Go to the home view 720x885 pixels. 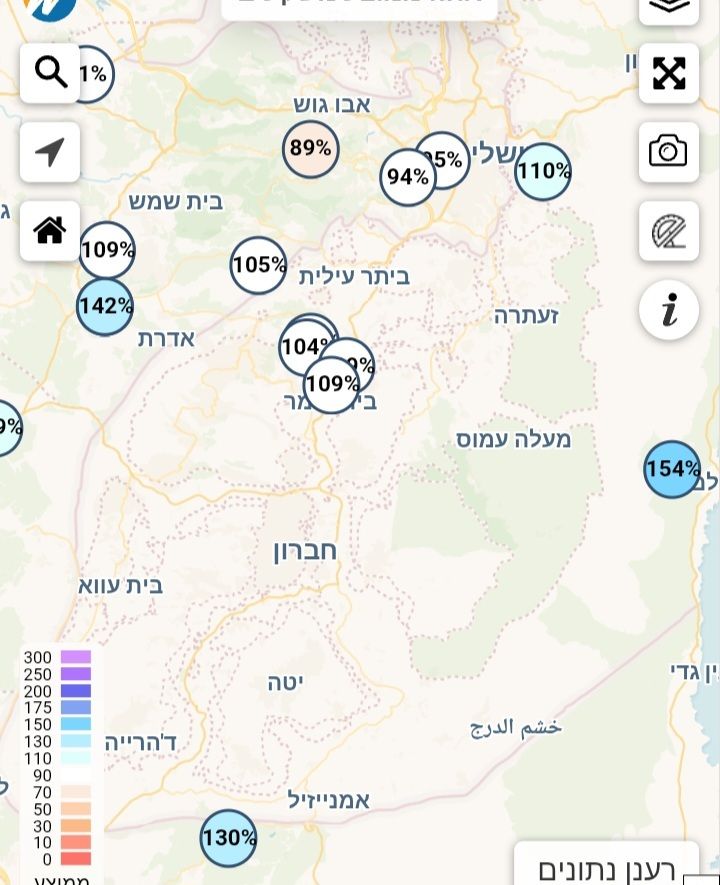(x=50, y=231)
